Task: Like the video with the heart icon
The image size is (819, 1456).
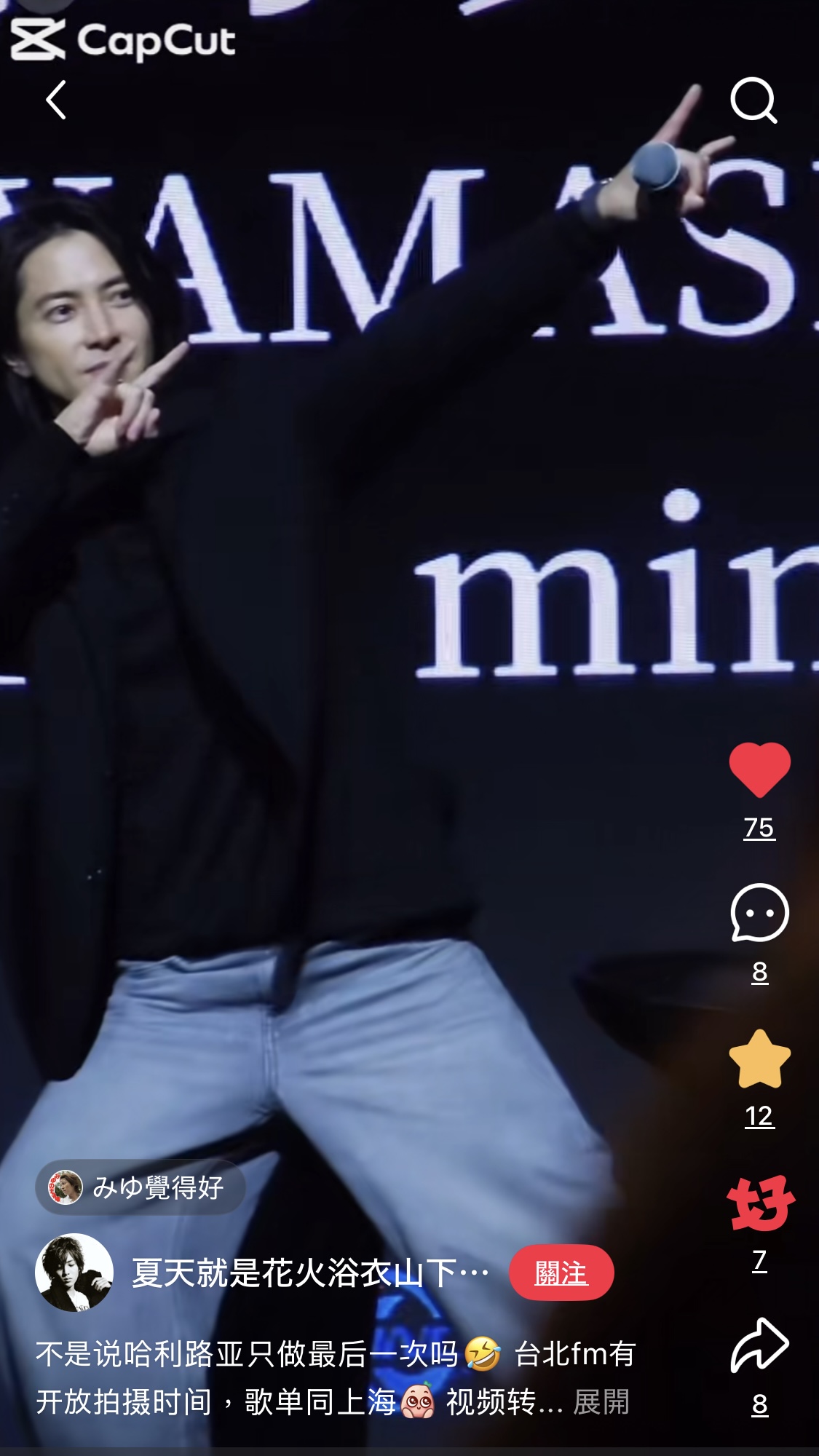Action: click(x=759, y=770)
